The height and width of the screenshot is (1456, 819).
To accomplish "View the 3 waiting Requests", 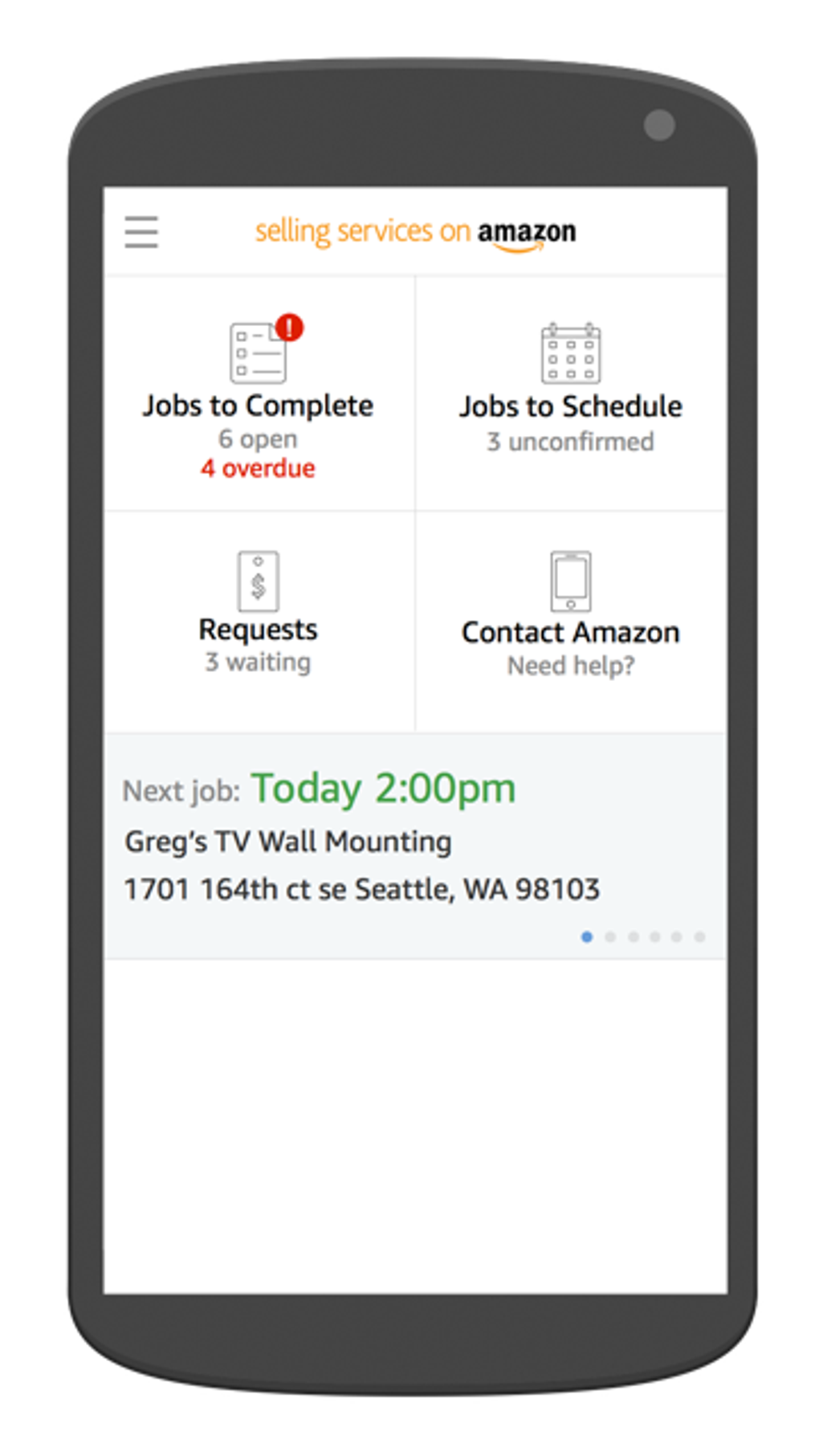I will [x=259, y=620].
